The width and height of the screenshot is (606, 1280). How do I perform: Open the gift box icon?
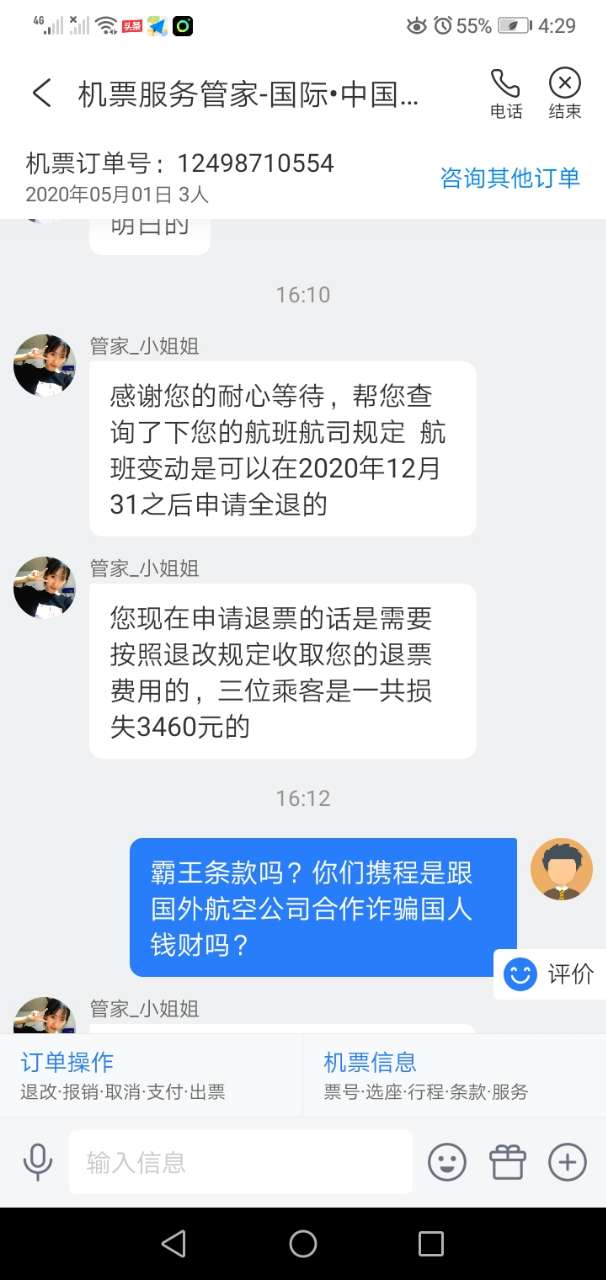(x=507, y=1162)
